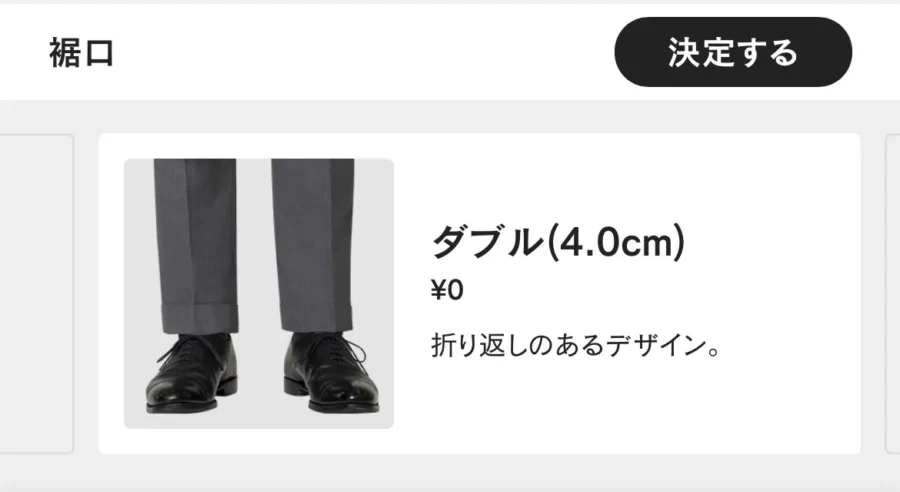Screen dimensions: 900x492
Task: Tap the 決定する button
Action: (732, 52)
